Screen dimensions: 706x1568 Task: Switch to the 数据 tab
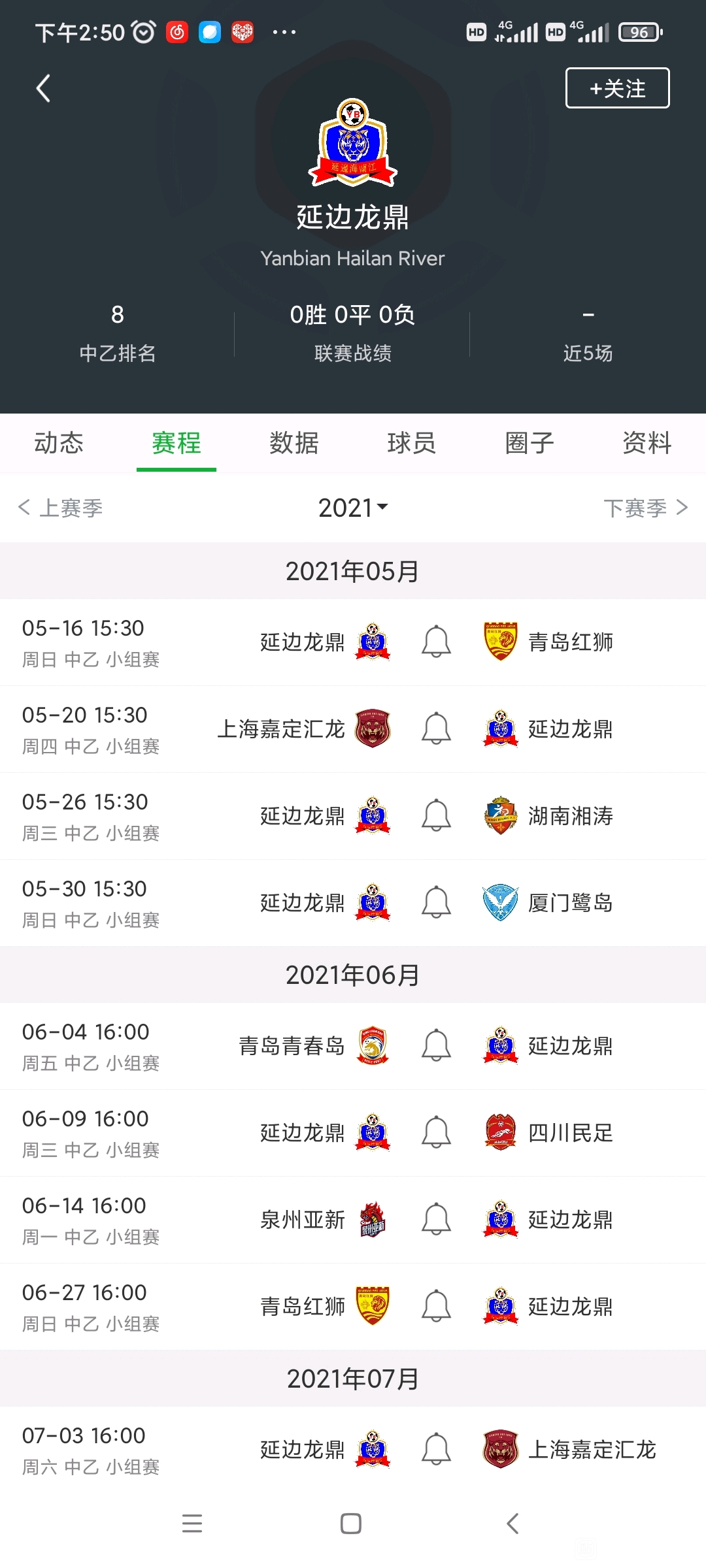(x=294, y=443)
